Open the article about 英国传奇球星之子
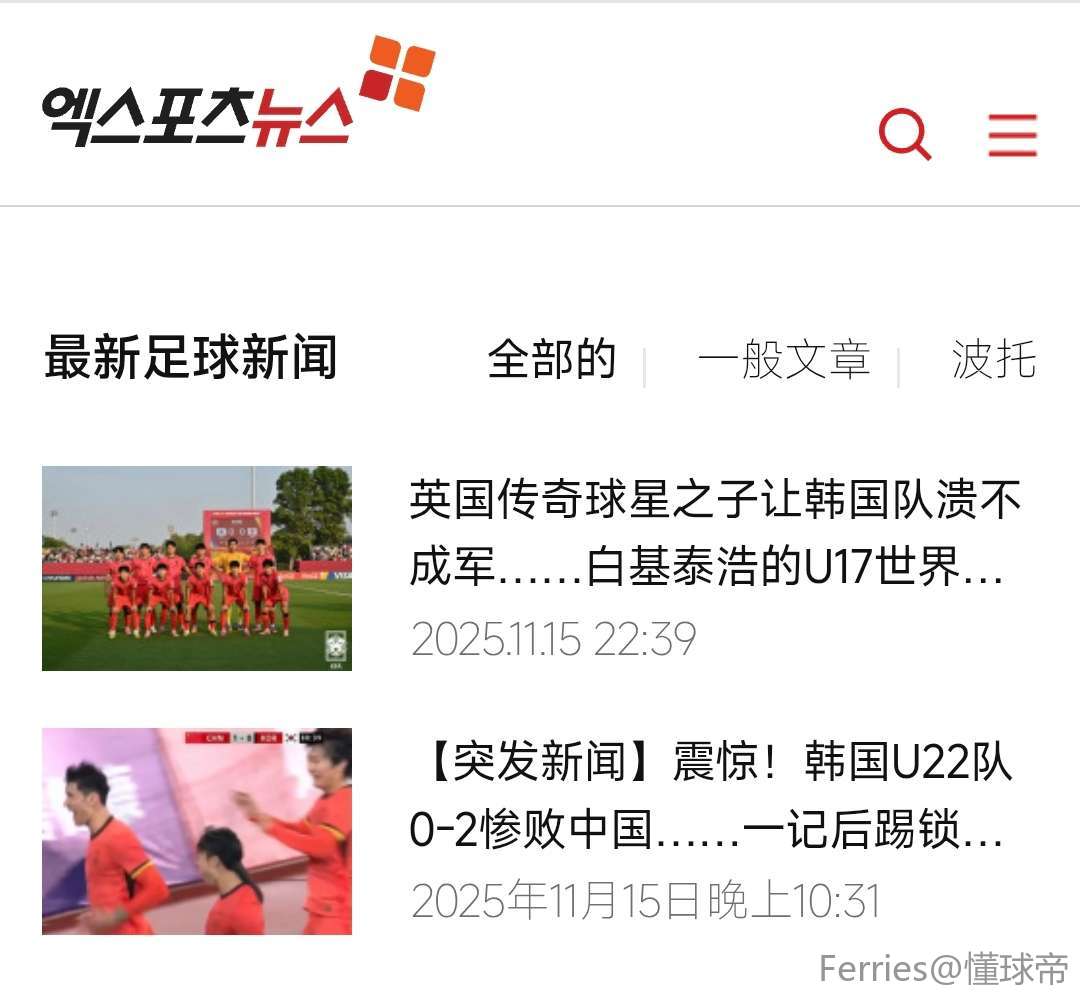 (714, 534)
